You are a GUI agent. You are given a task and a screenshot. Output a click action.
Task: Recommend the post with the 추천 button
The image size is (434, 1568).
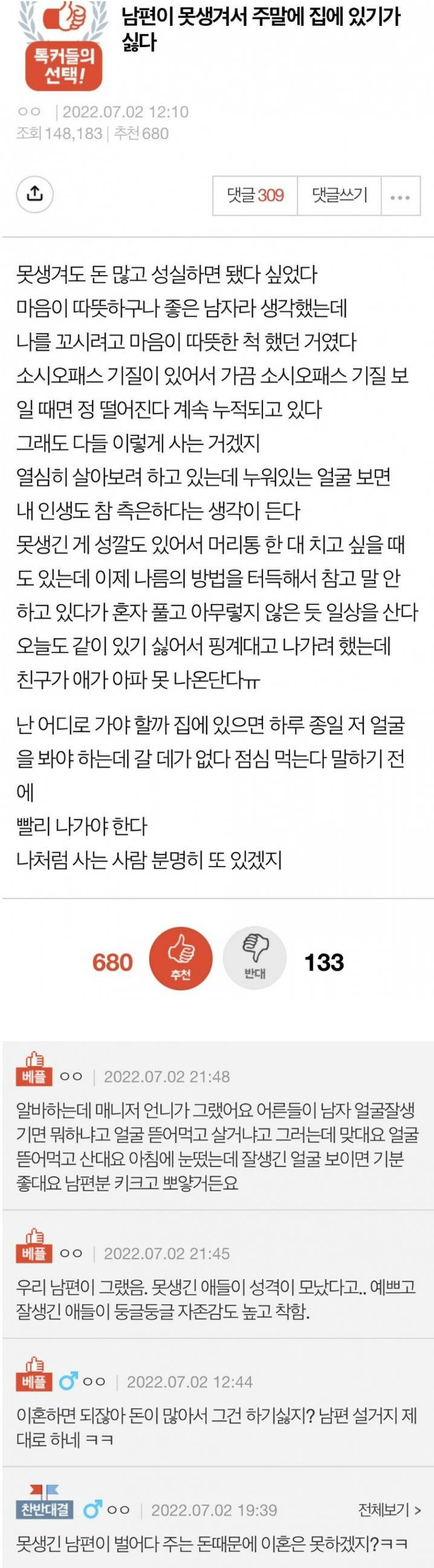tap(181, 957)
